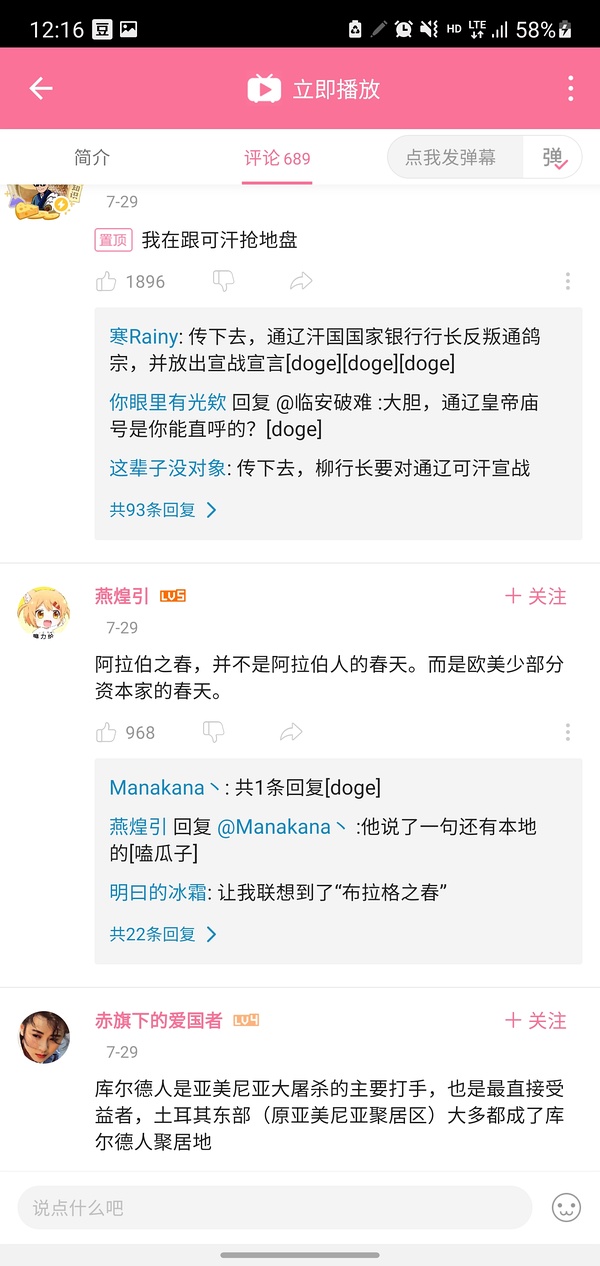Tap the 说点什么吧 comment box
The height and width of the screenshot is (1266, 600).
pos(274,1208)
